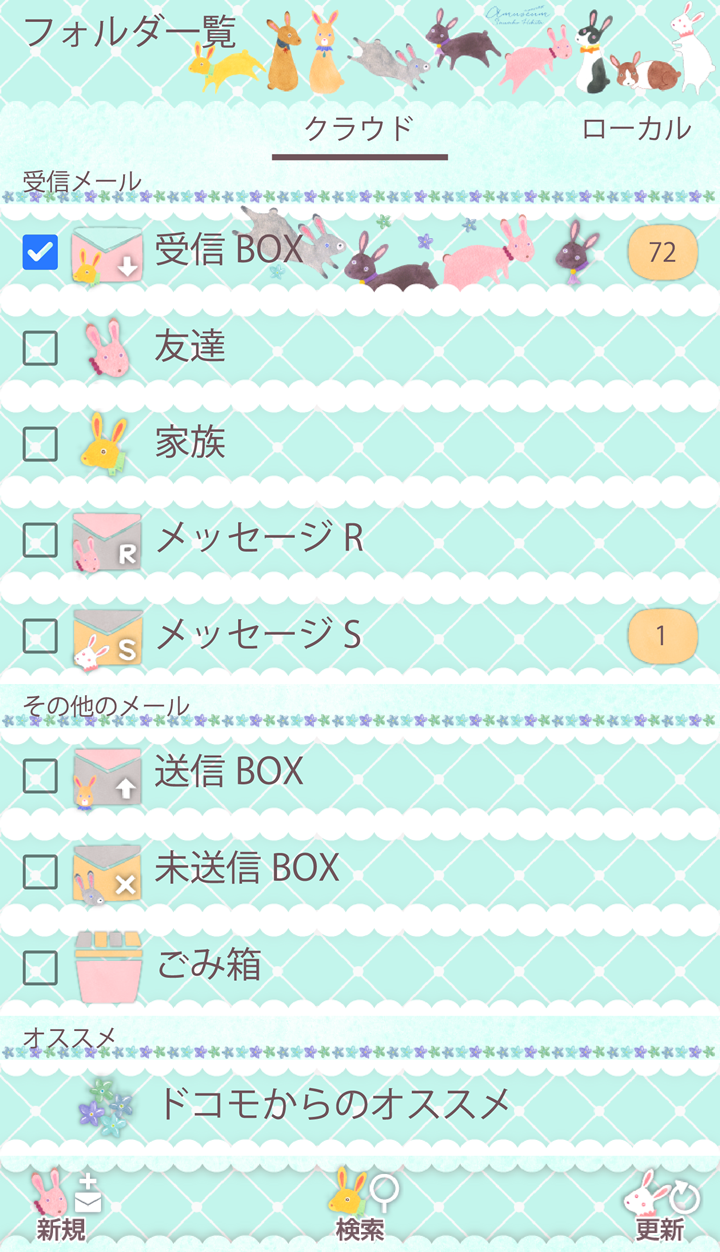The image size is (720, 1252).
Task: Compose a new mail with 新規
Action: click(62, 1207)
